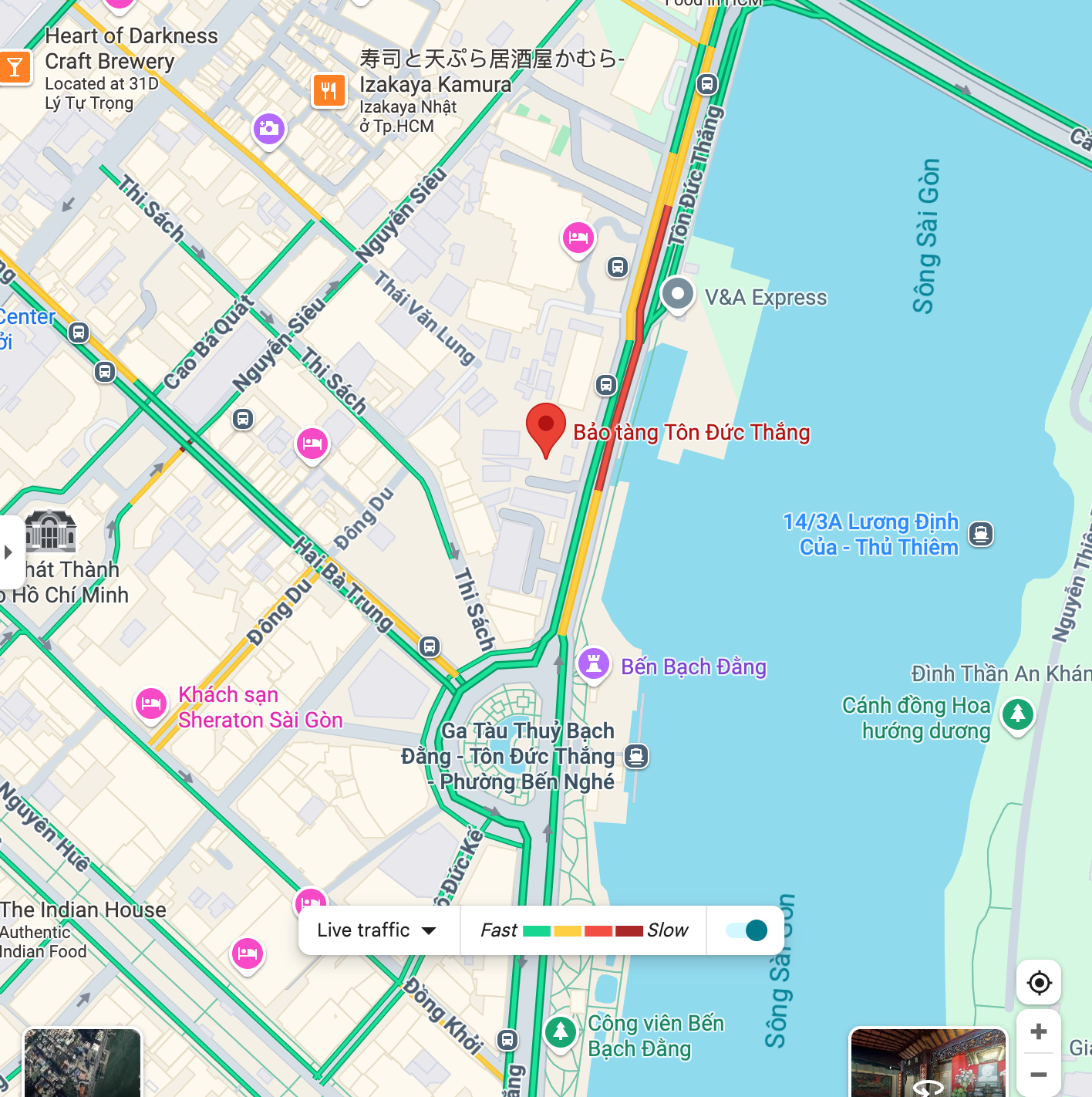Open the Street View photo thumbnail
Viewport: 1092px width, 1097px height.
(929, 1063)
